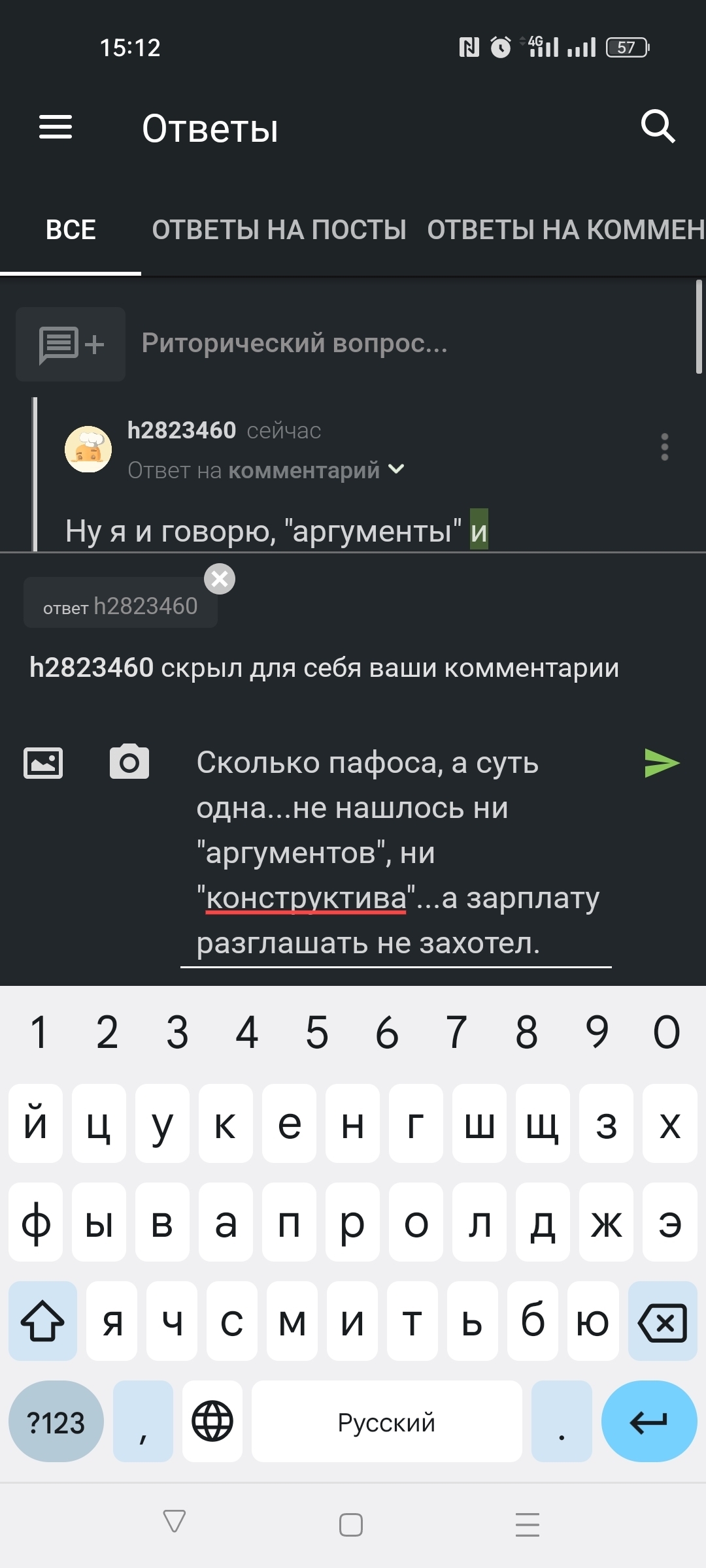Viewport: 706px width, 1568px height.
Task: Switch to ОТВЕТЫ НА КОММЕНТАРИИ tab
Action: 565,230
